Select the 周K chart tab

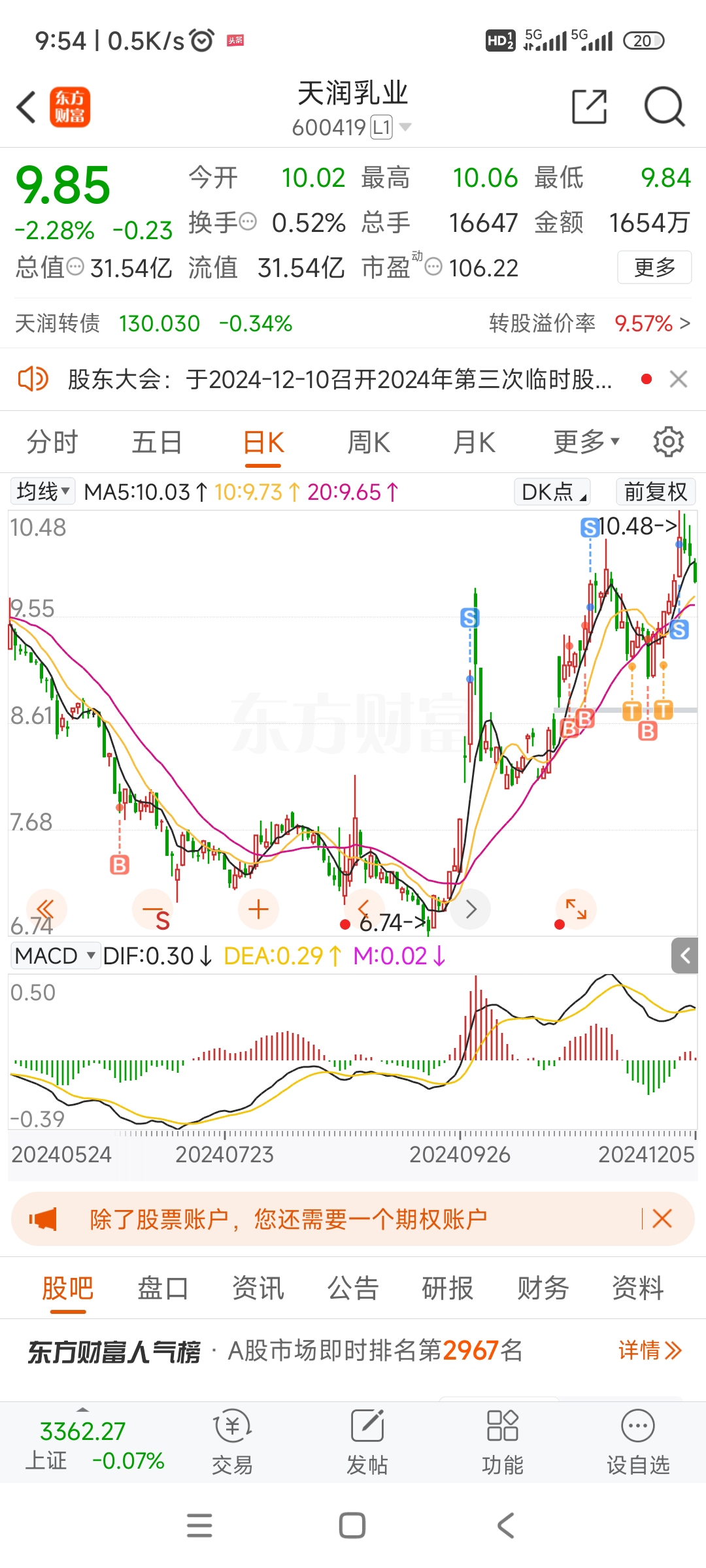click(x=369, y=442)
